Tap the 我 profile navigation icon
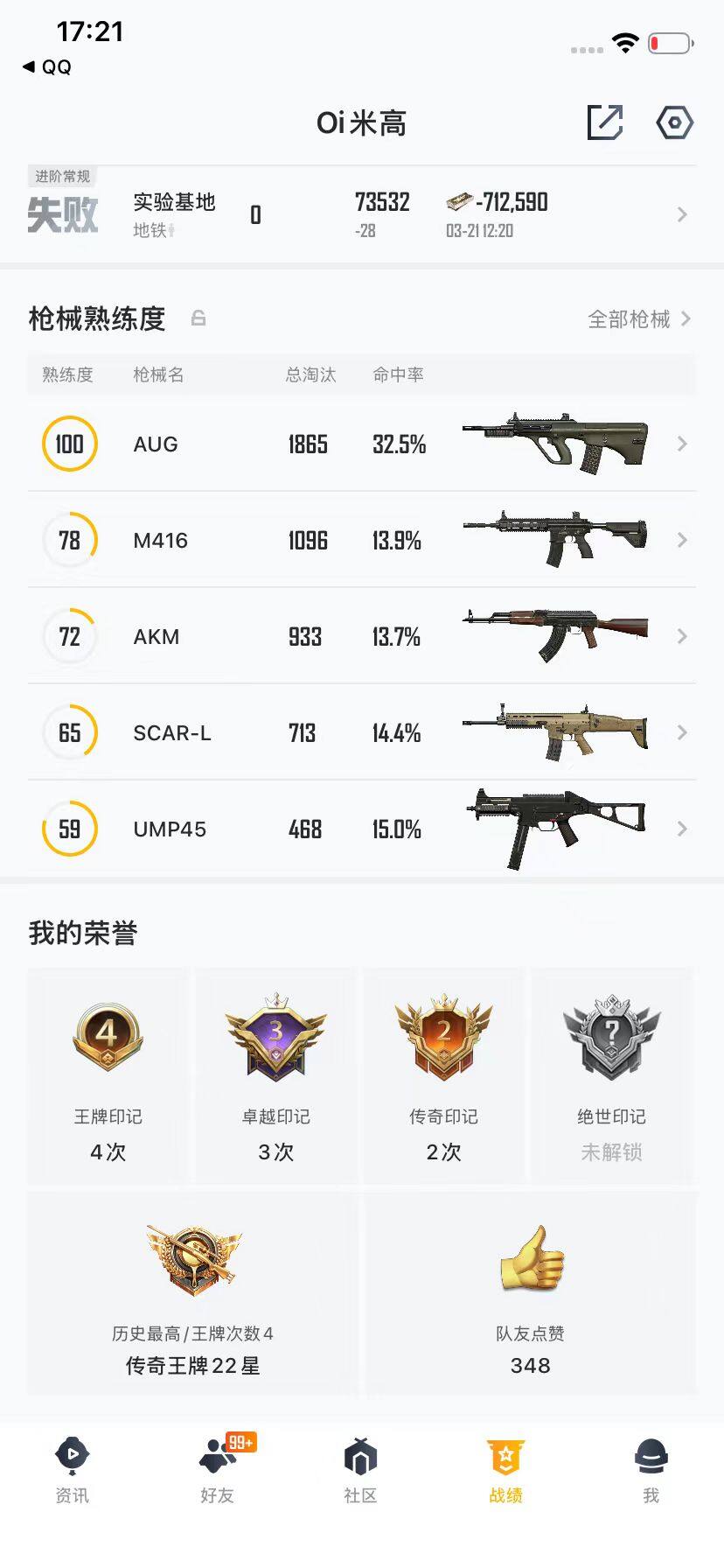 tap(651, 1455)
